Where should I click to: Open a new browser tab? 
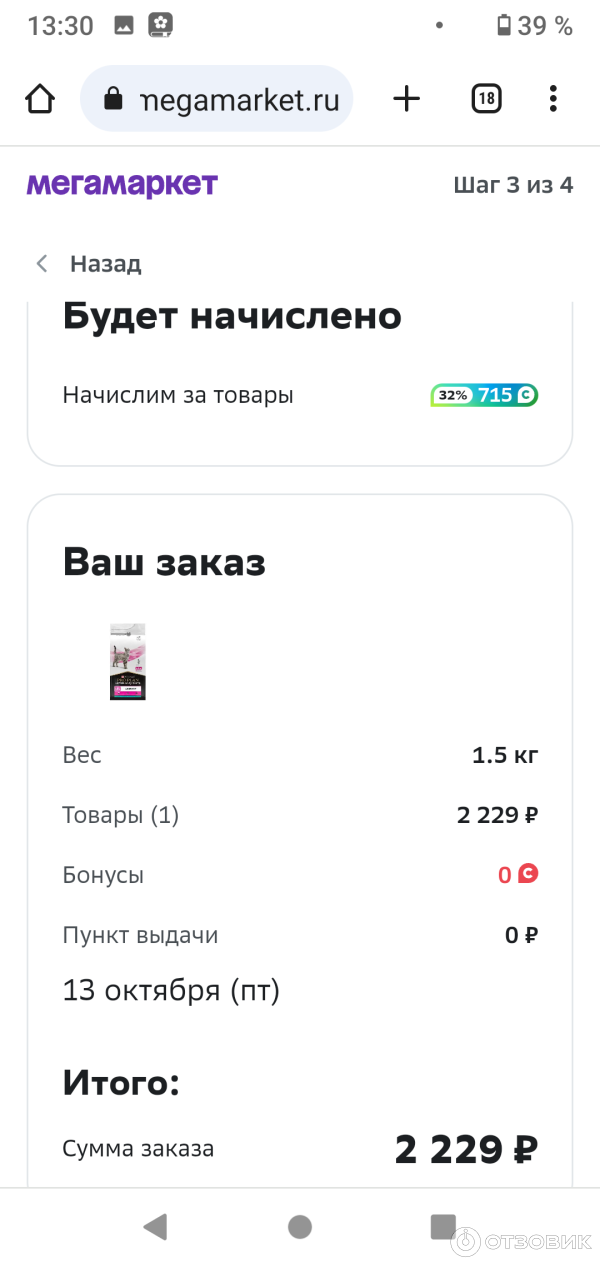click(406, 99)
